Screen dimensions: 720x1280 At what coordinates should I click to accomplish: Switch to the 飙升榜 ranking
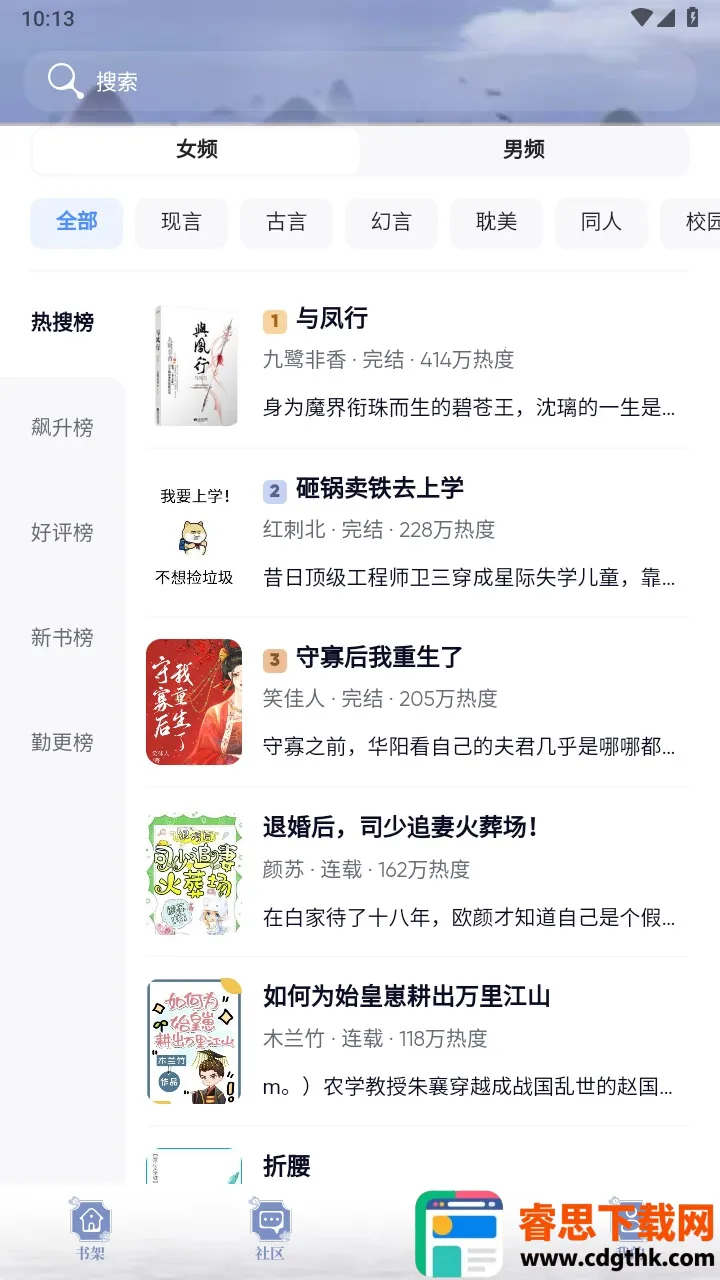pos(62,428)
